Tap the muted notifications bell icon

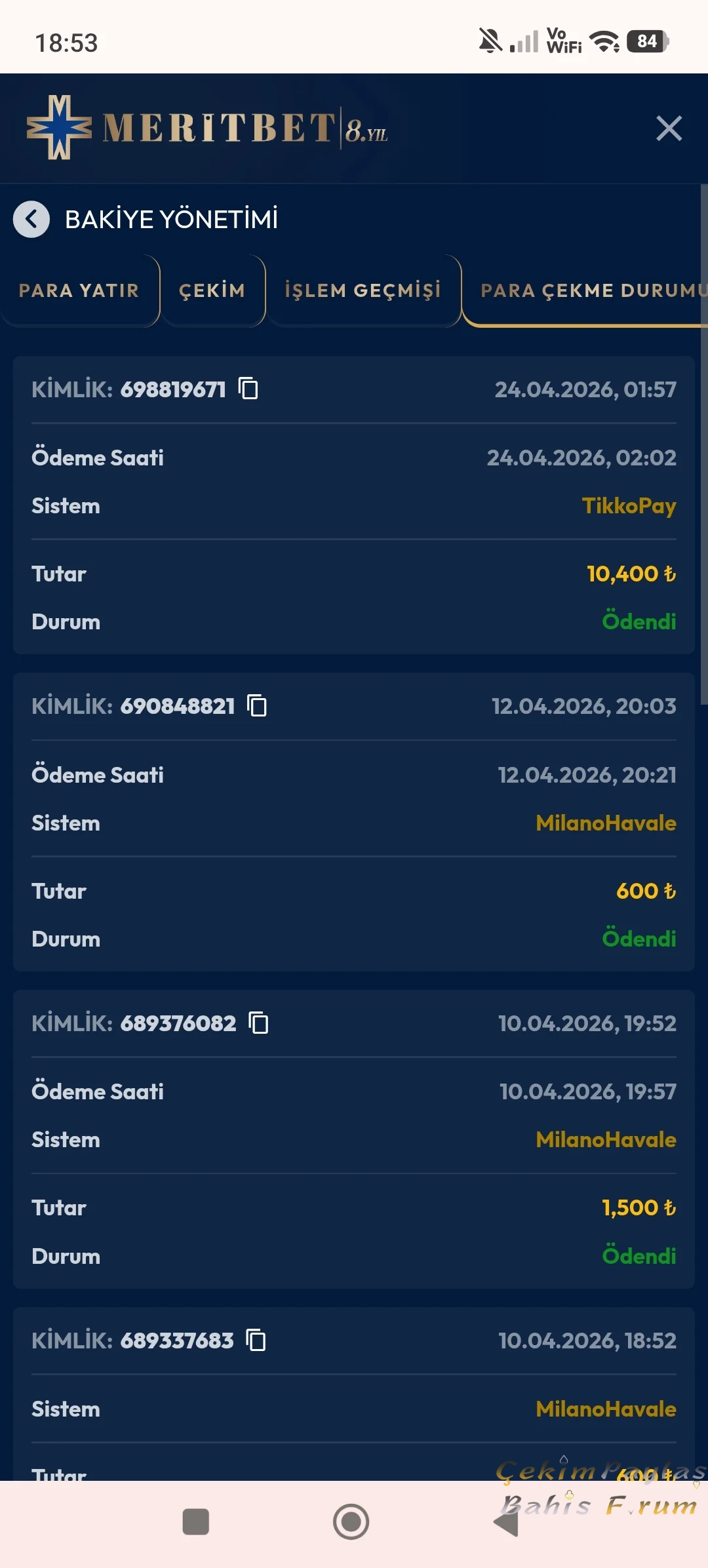pos(488,41)
